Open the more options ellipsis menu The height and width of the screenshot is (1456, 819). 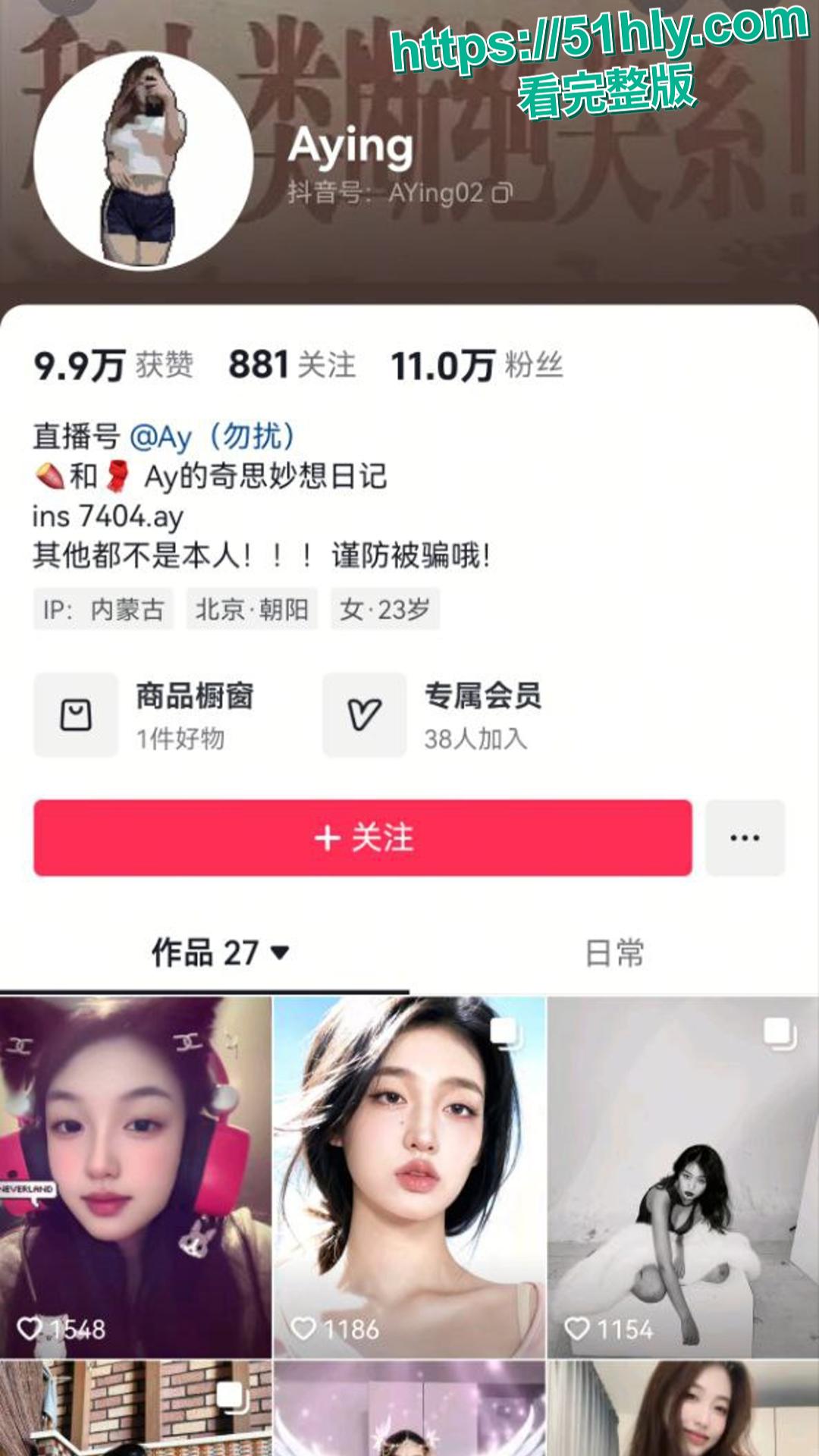coord(746,836)
